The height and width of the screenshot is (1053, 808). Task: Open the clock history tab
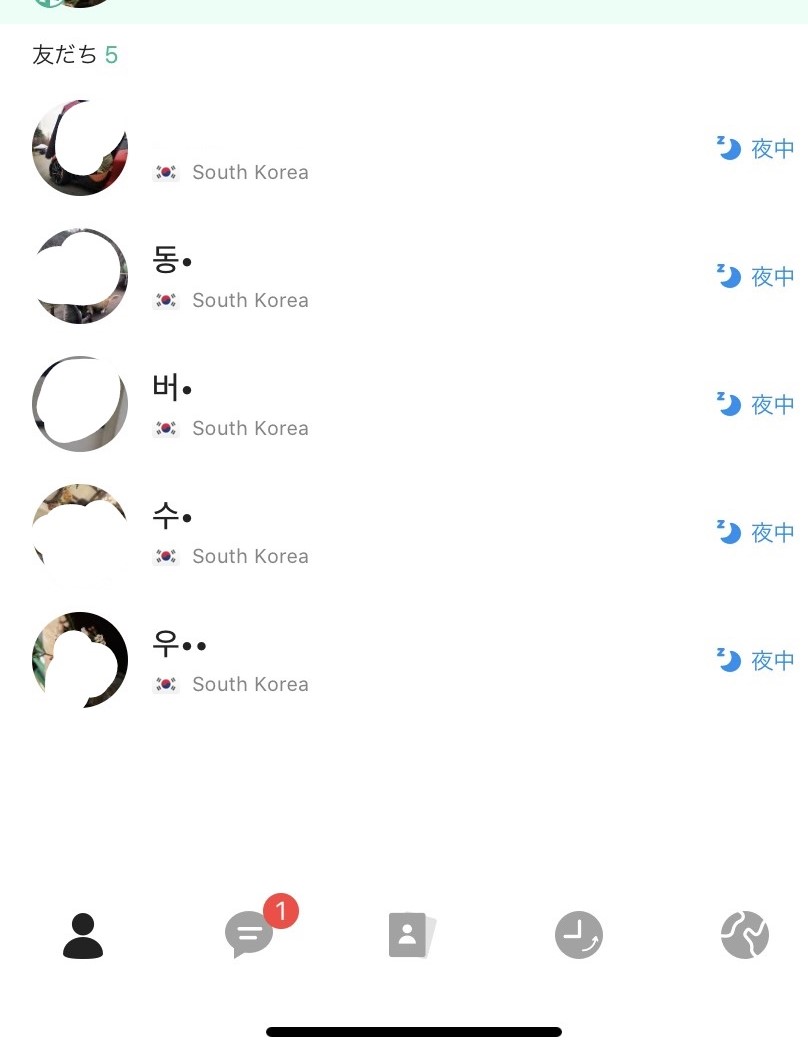[x=579, y=936]
